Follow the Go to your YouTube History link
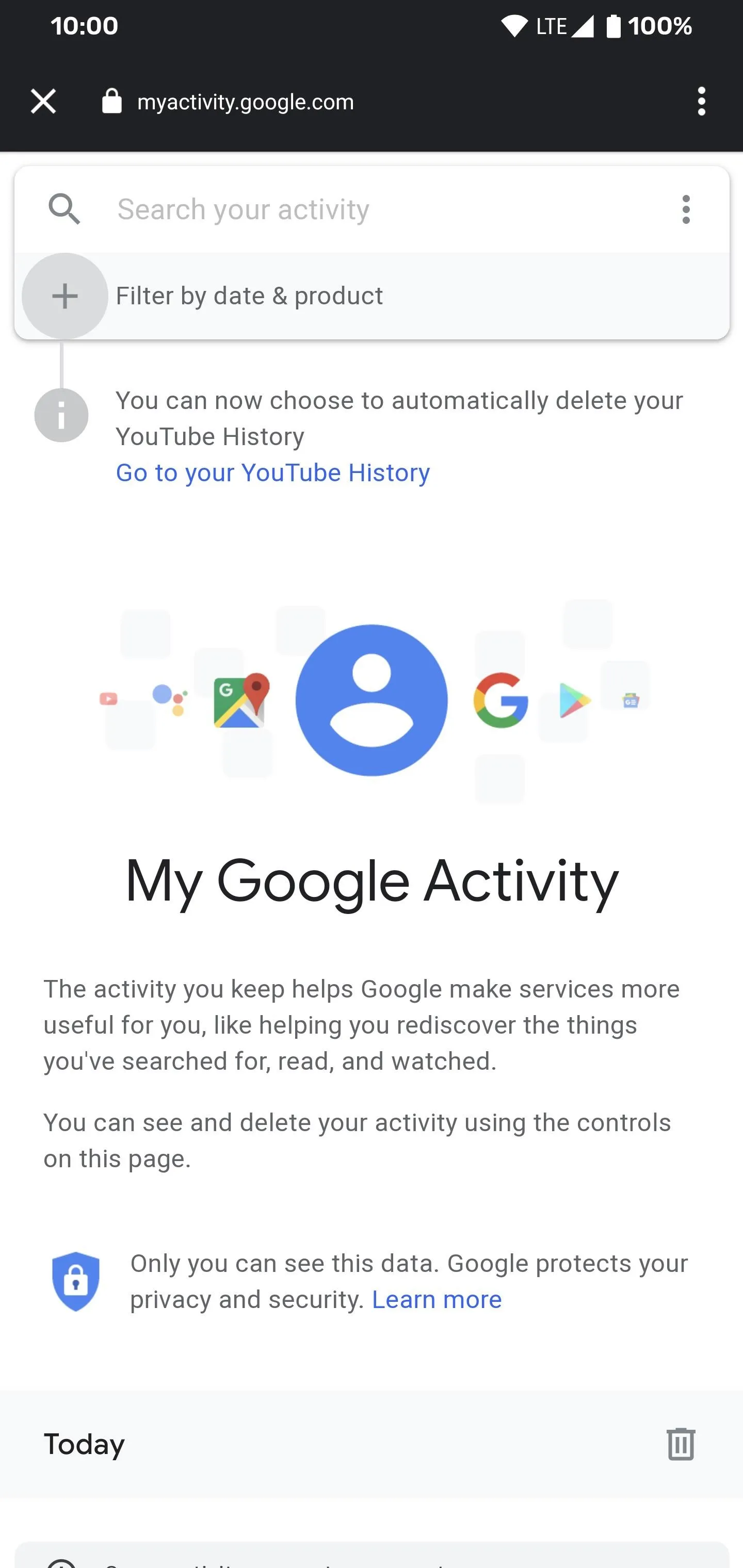 pyautogui.click(x=273, y=472)
